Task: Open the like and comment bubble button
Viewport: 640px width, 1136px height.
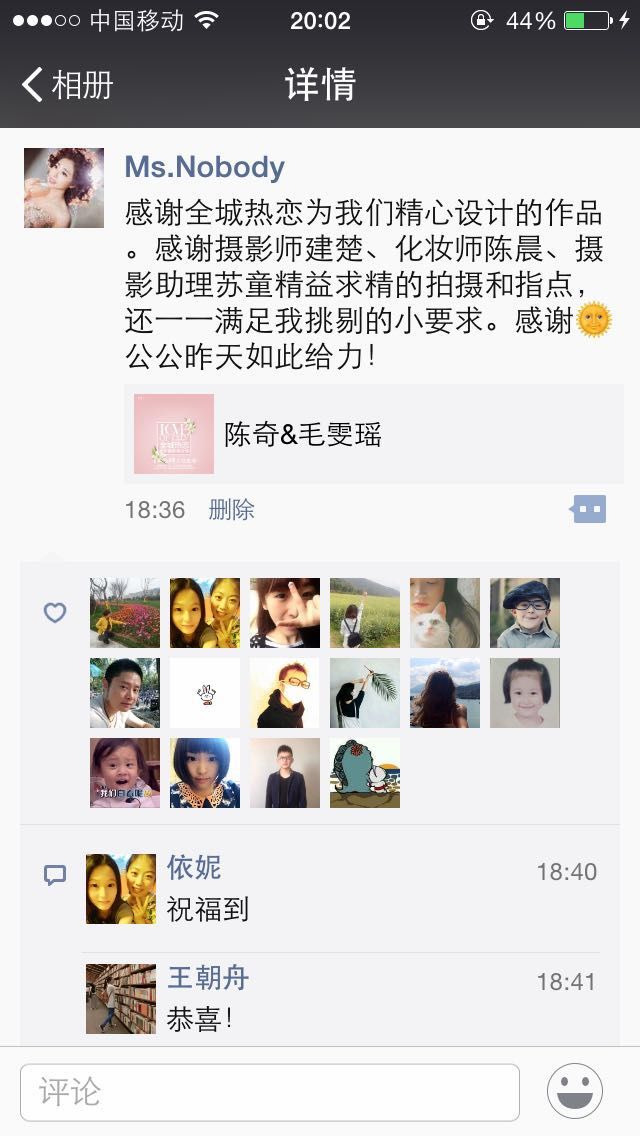Action: pyautogui.click(x=588, y=510)
